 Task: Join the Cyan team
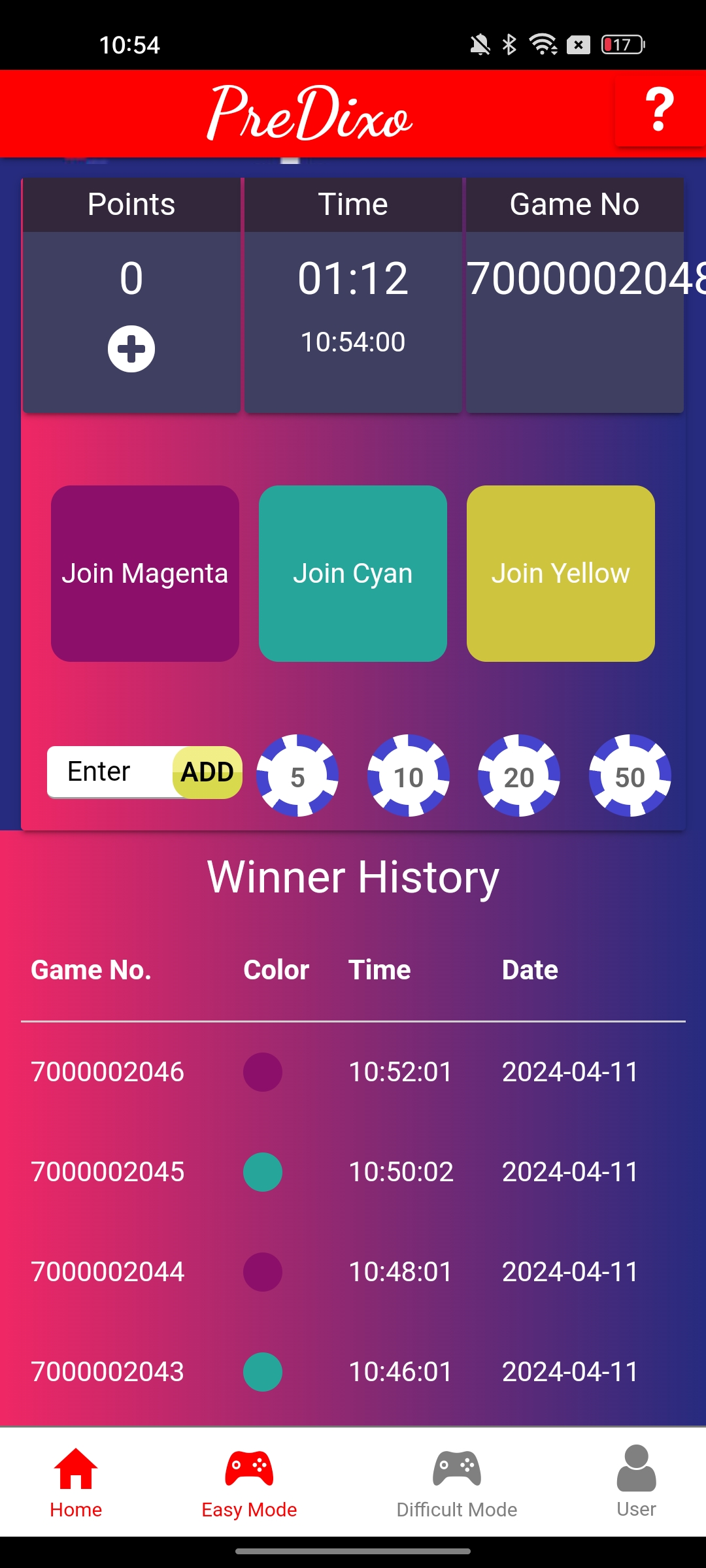pos(353,574)
